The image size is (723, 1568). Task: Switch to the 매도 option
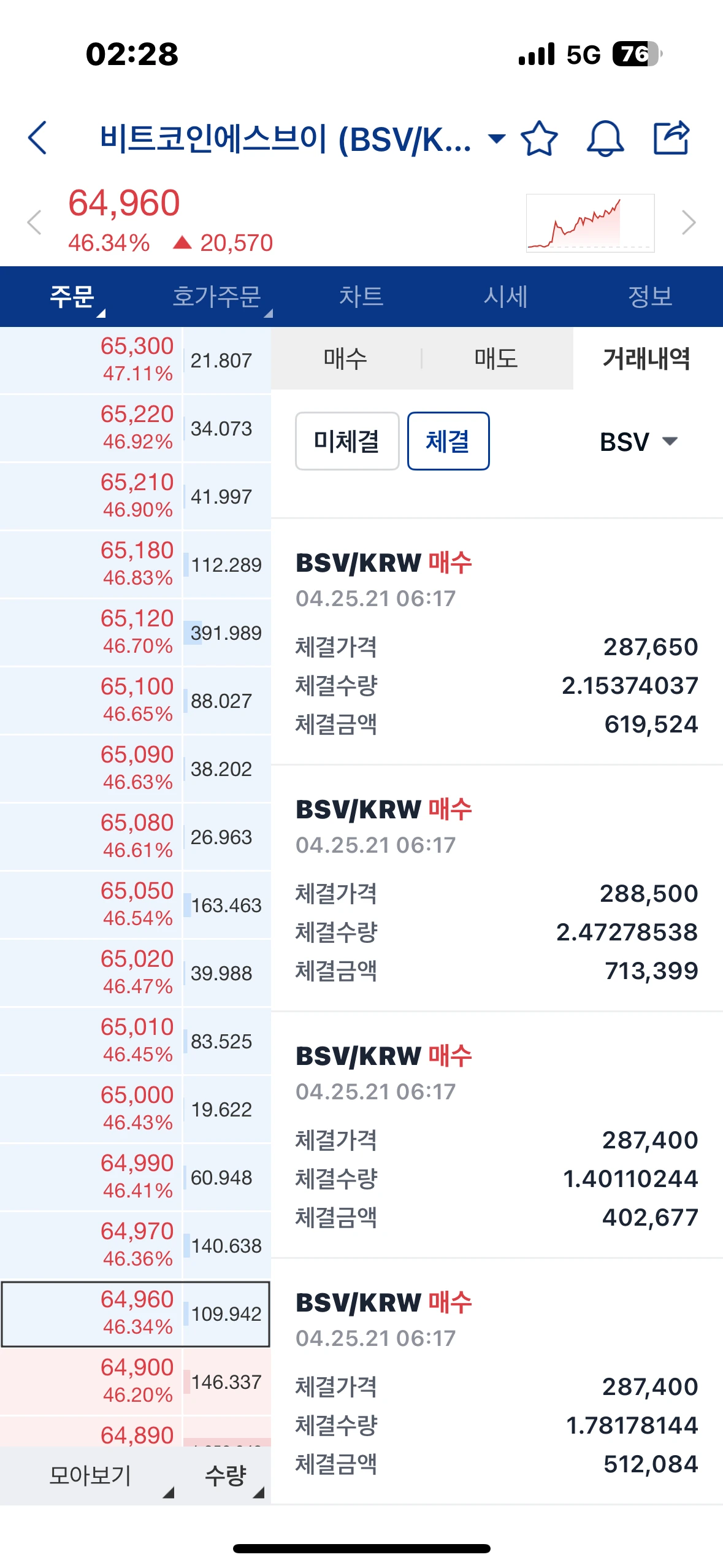pos(495,359)
